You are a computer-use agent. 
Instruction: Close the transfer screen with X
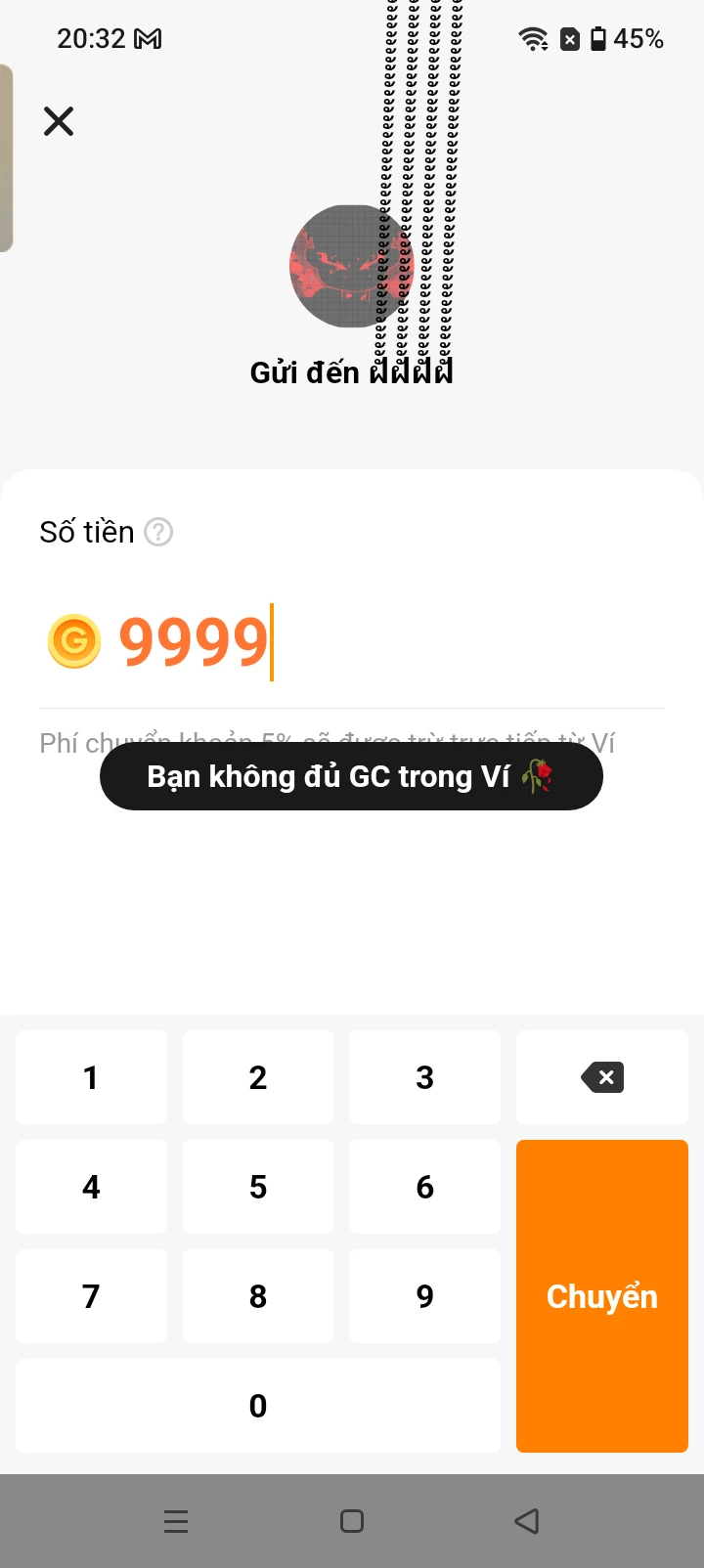tap(59, 121)
